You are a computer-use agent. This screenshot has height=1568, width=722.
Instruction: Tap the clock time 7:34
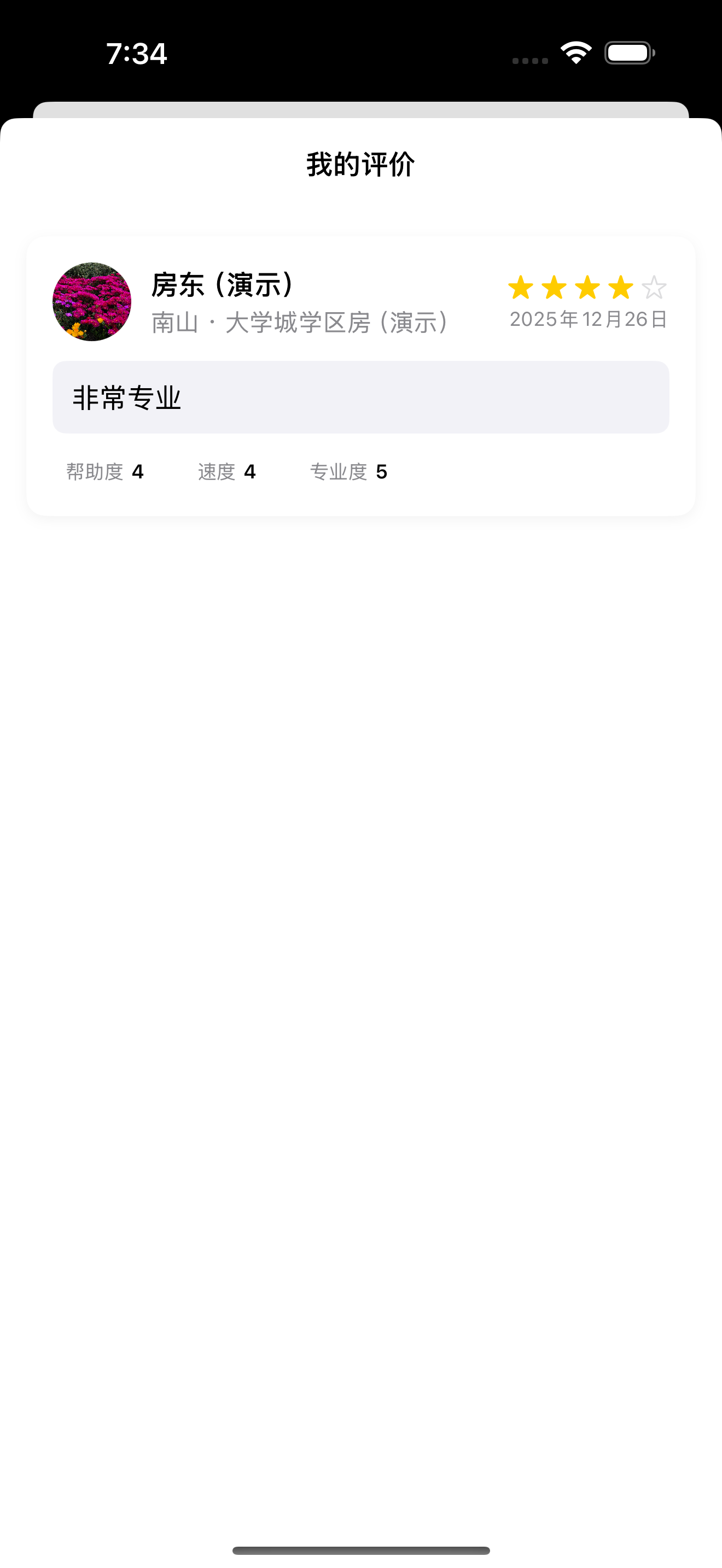[x=136, y=54]
